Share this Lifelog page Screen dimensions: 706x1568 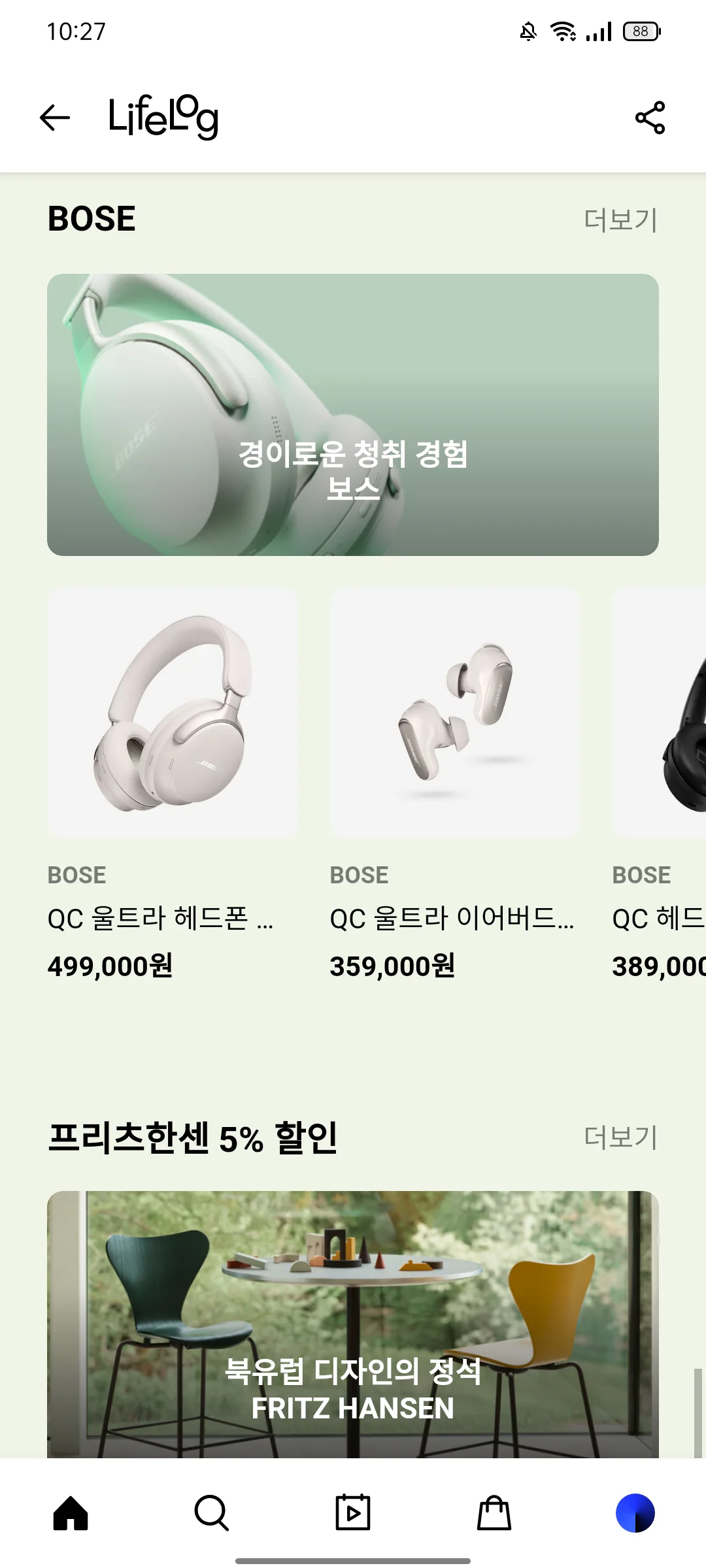click(650, 118)
